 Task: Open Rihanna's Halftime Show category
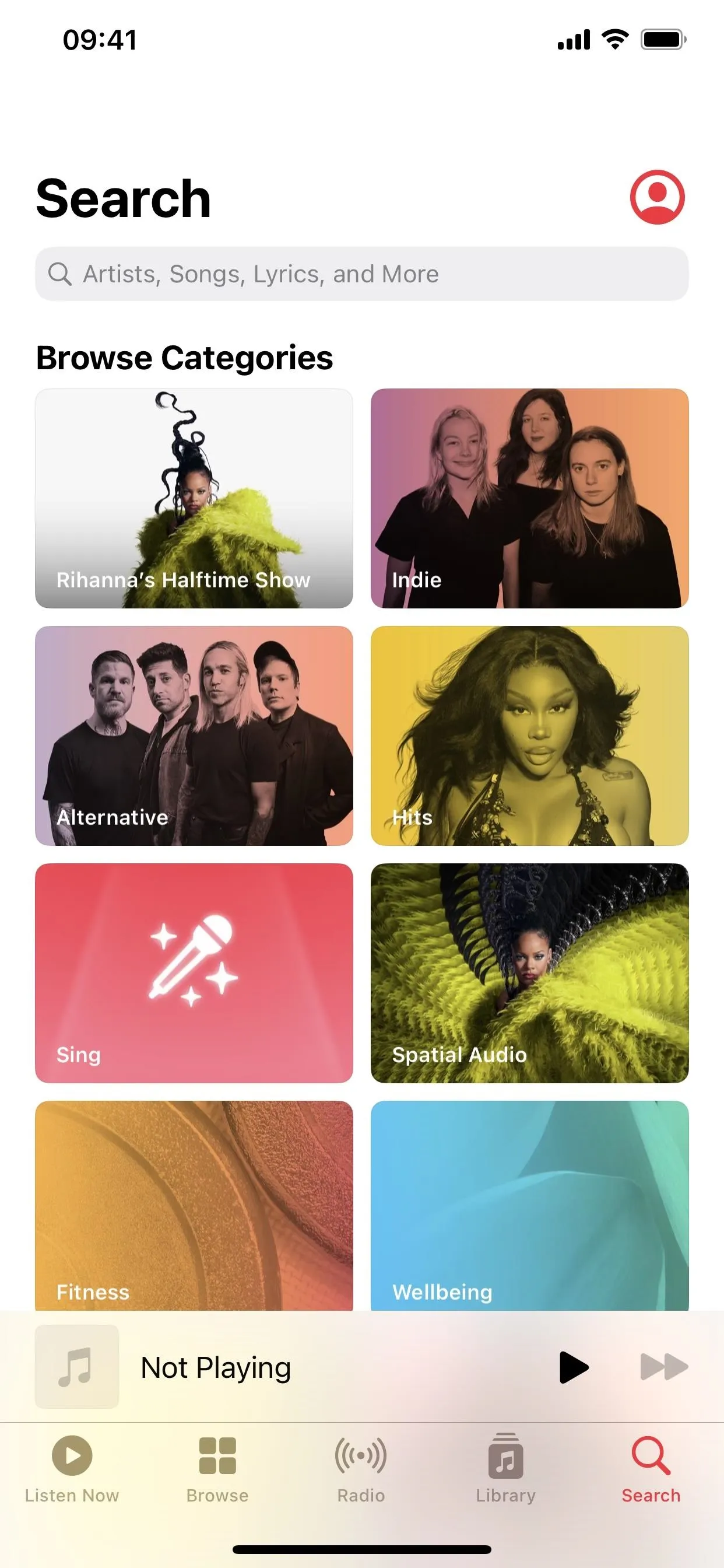194,498
